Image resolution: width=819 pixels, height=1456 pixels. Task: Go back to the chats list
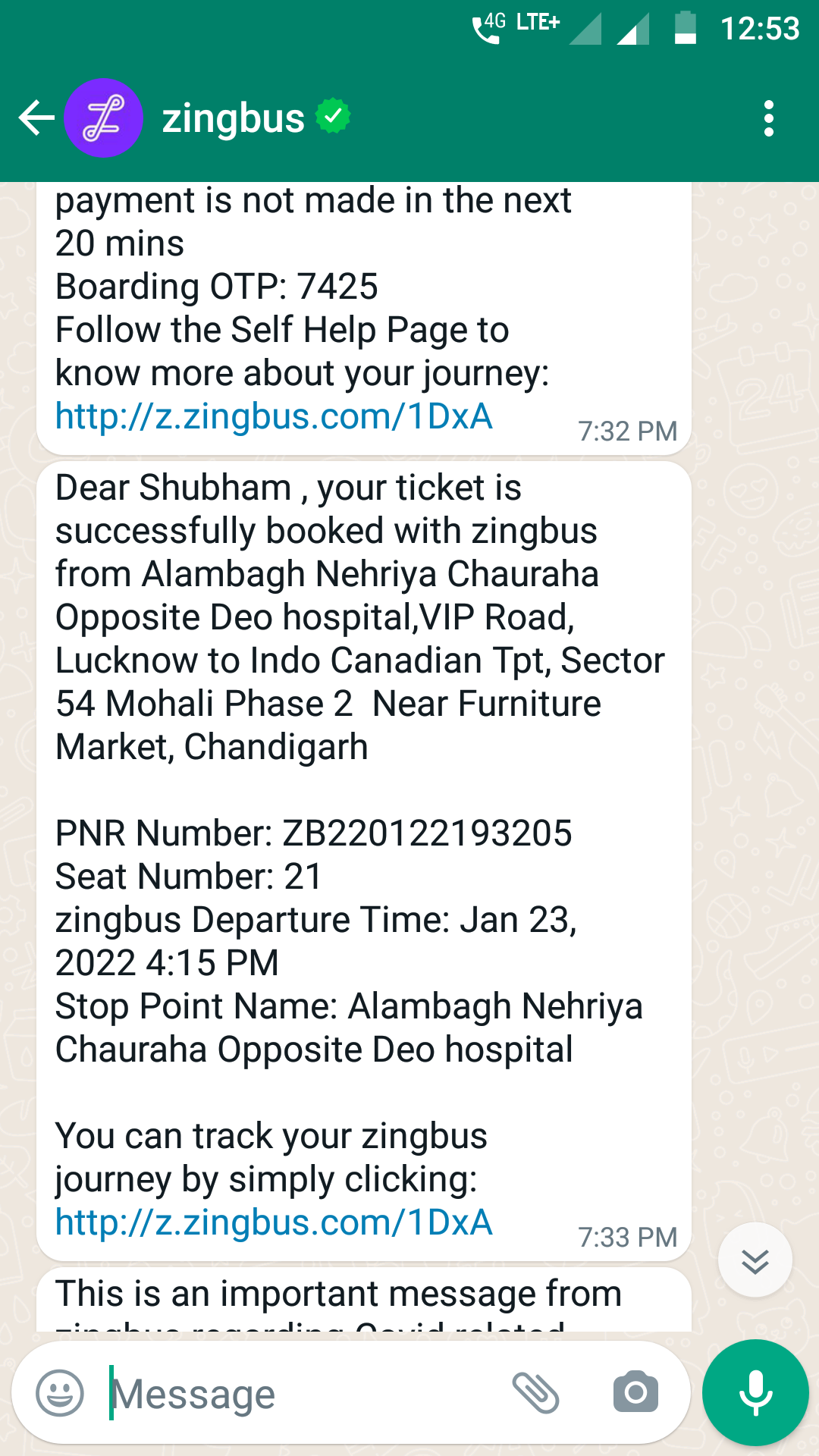click(36, 118)
